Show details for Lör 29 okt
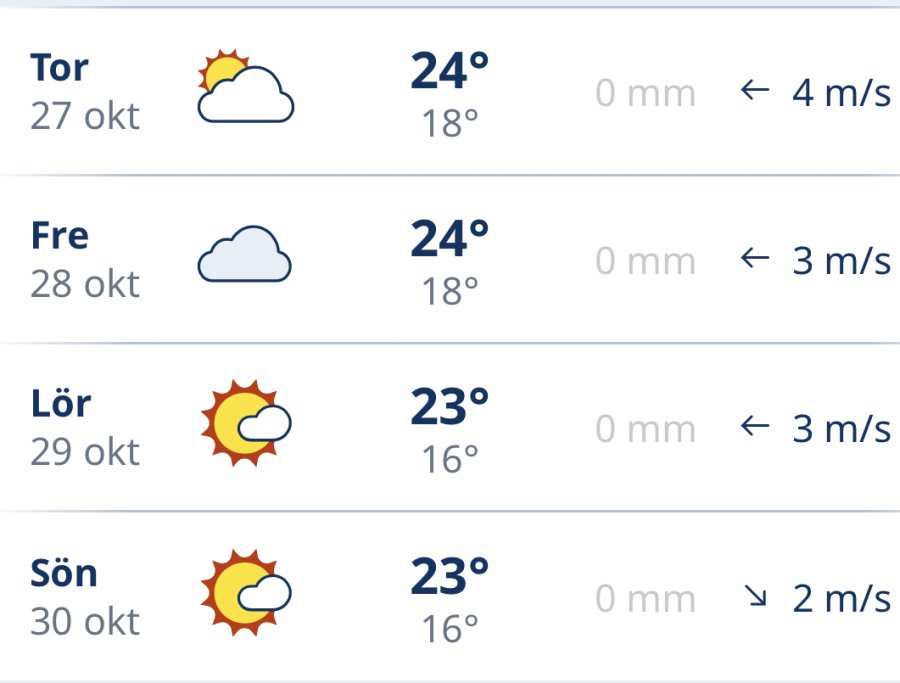Image resolution: width=900 pixels, height=683 pixels. pyautogui.click(x=450, y=428)
